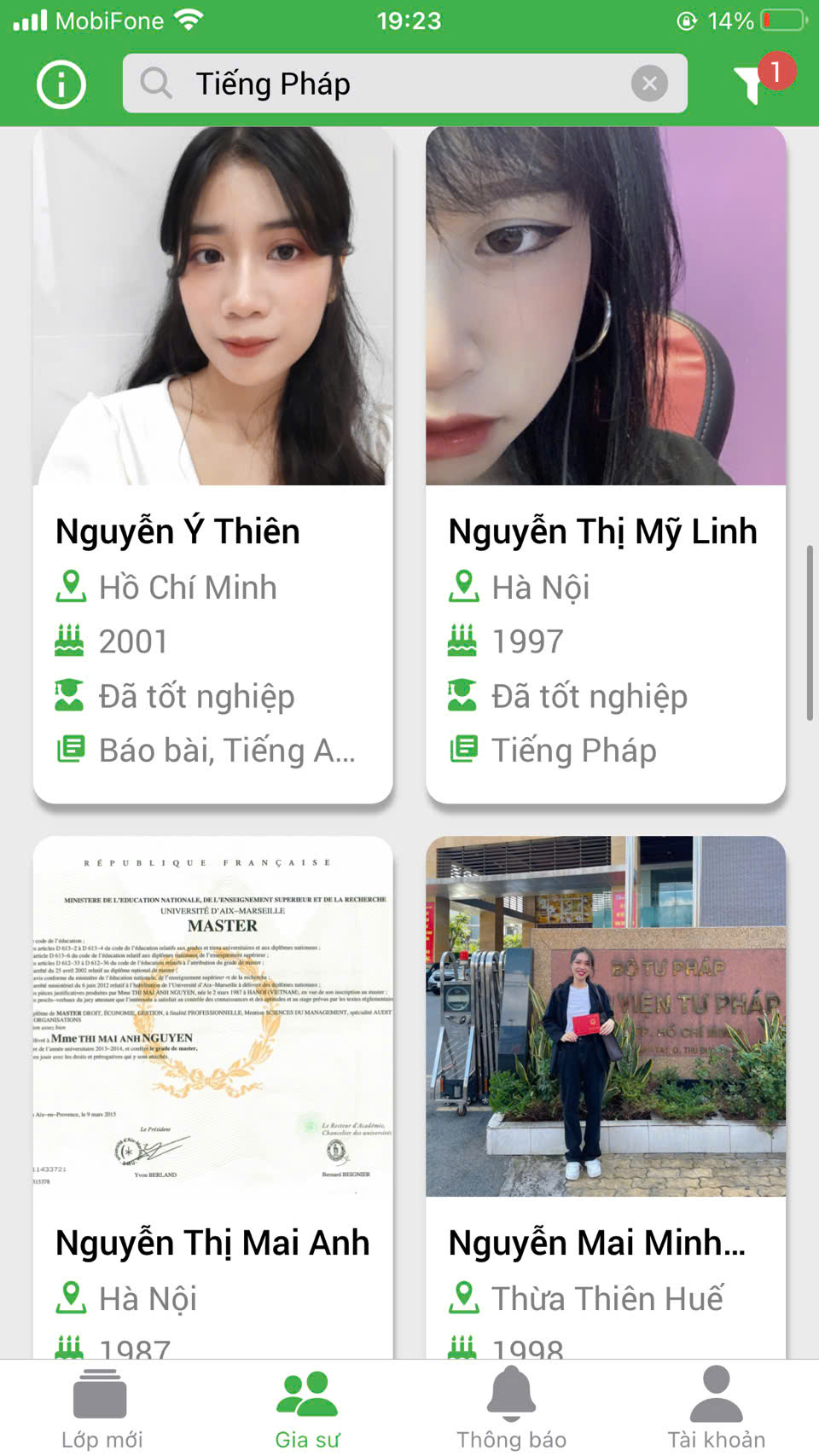Clear the search text

tap(649, 84)
